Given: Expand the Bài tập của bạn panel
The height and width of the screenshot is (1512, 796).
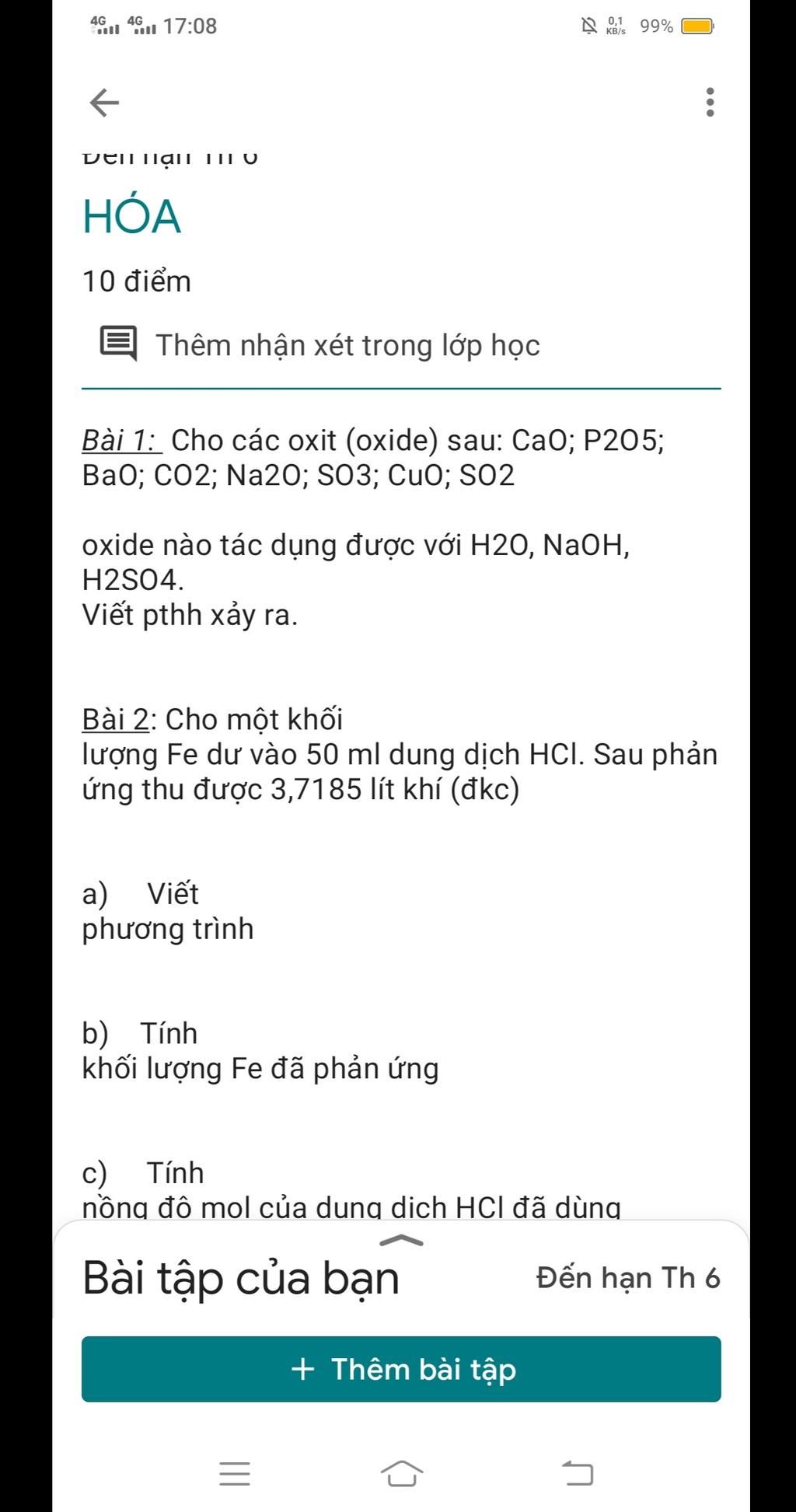Looking at the screenshot, I should [401, 1241].
